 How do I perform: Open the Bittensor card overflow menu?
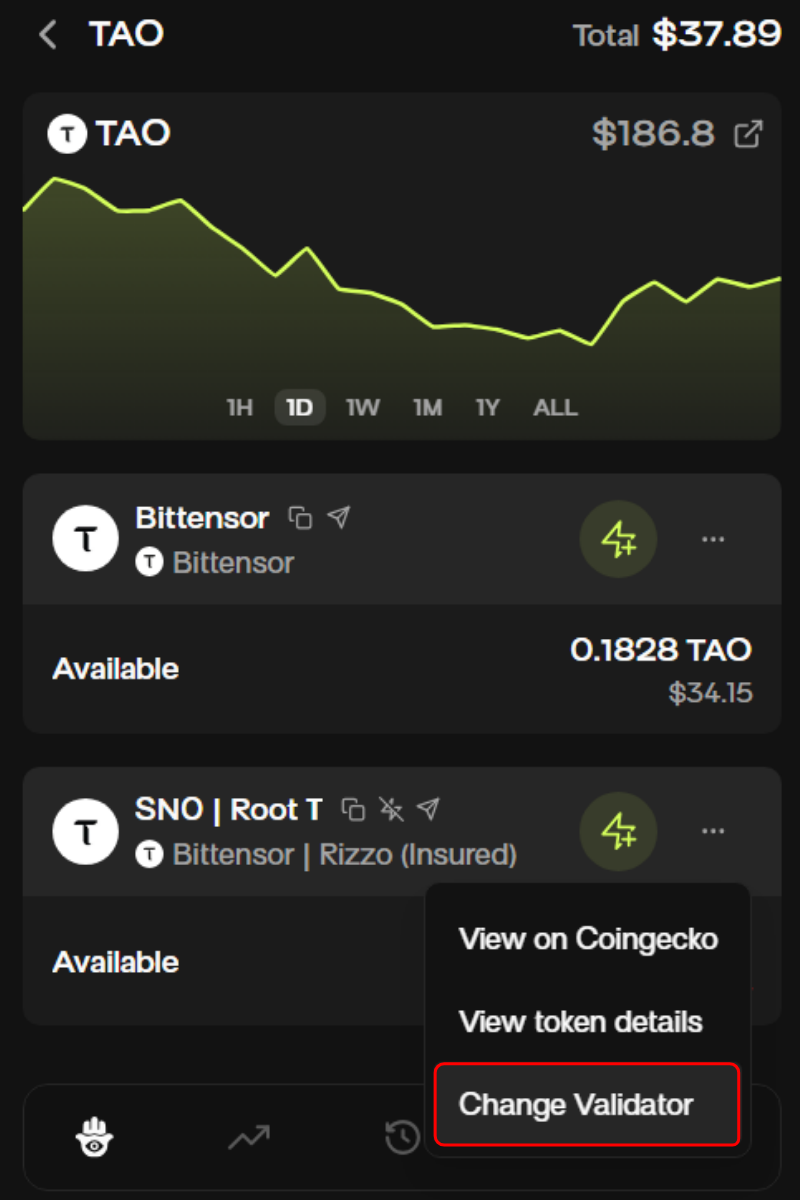coord(712,539)
